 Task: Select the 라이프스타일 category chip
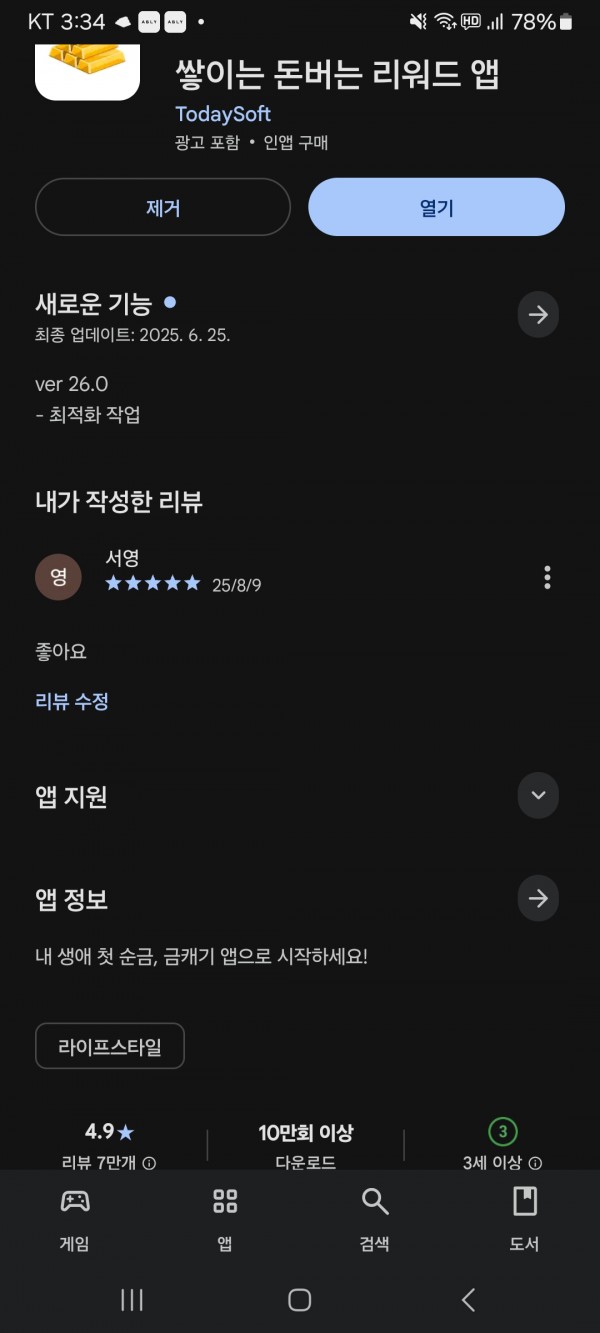point(110,1046)
